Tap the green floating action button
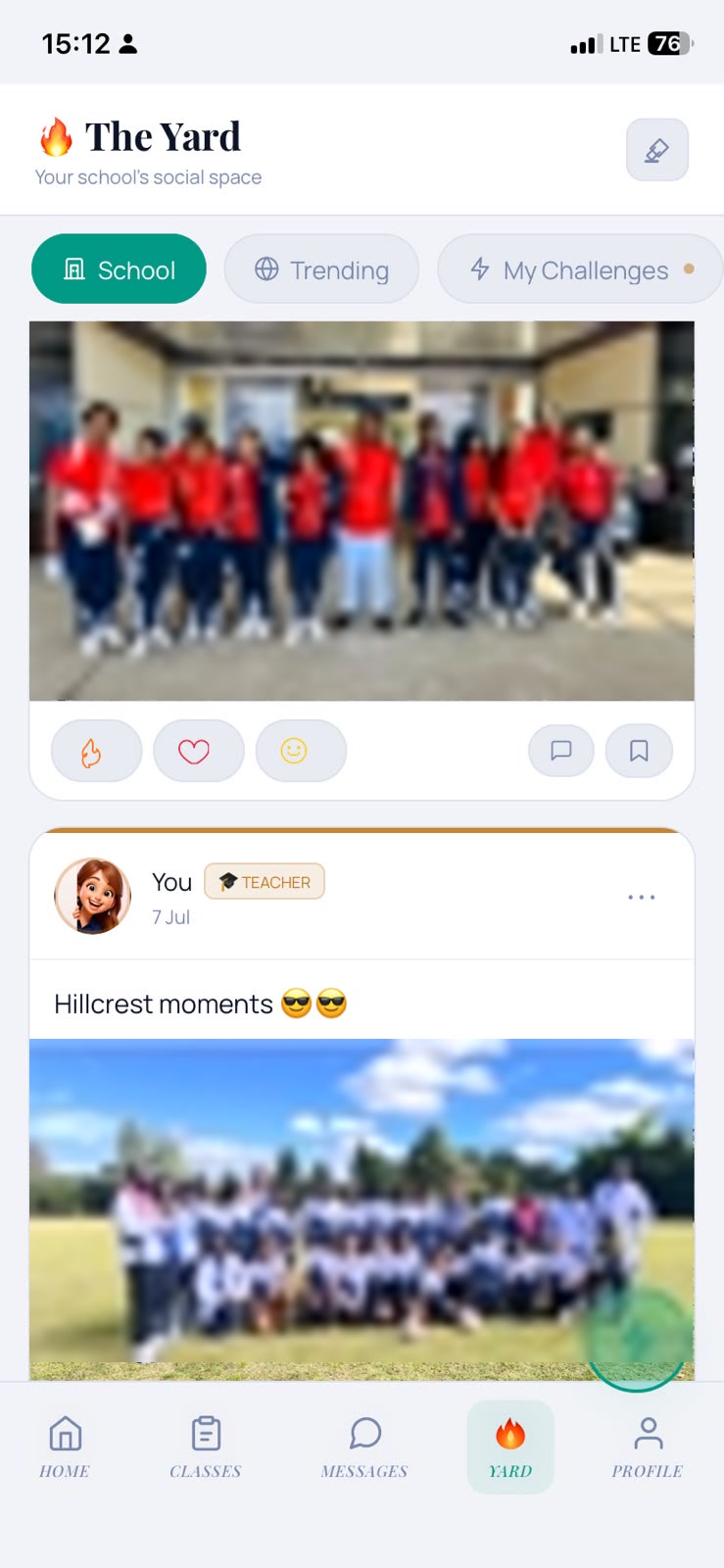The height and width of the screenshot is (1568, 724). 639,1337
